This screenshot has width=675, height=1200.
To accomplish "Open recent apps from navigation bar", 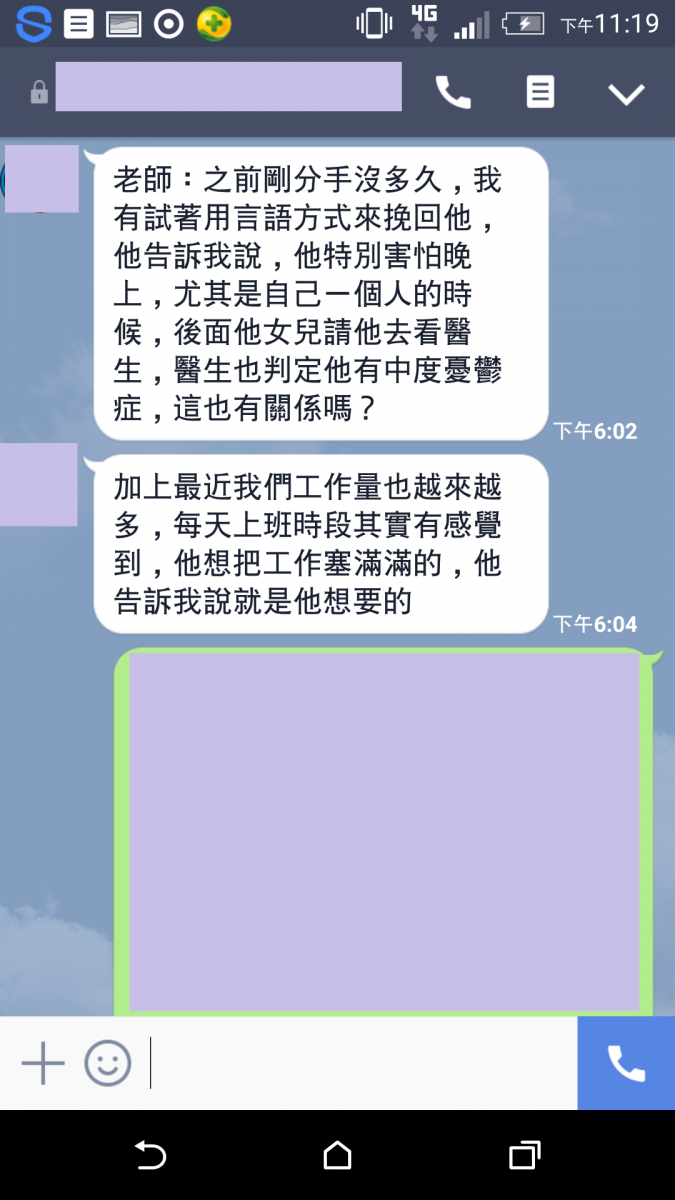I will [x=524, y=1156].
